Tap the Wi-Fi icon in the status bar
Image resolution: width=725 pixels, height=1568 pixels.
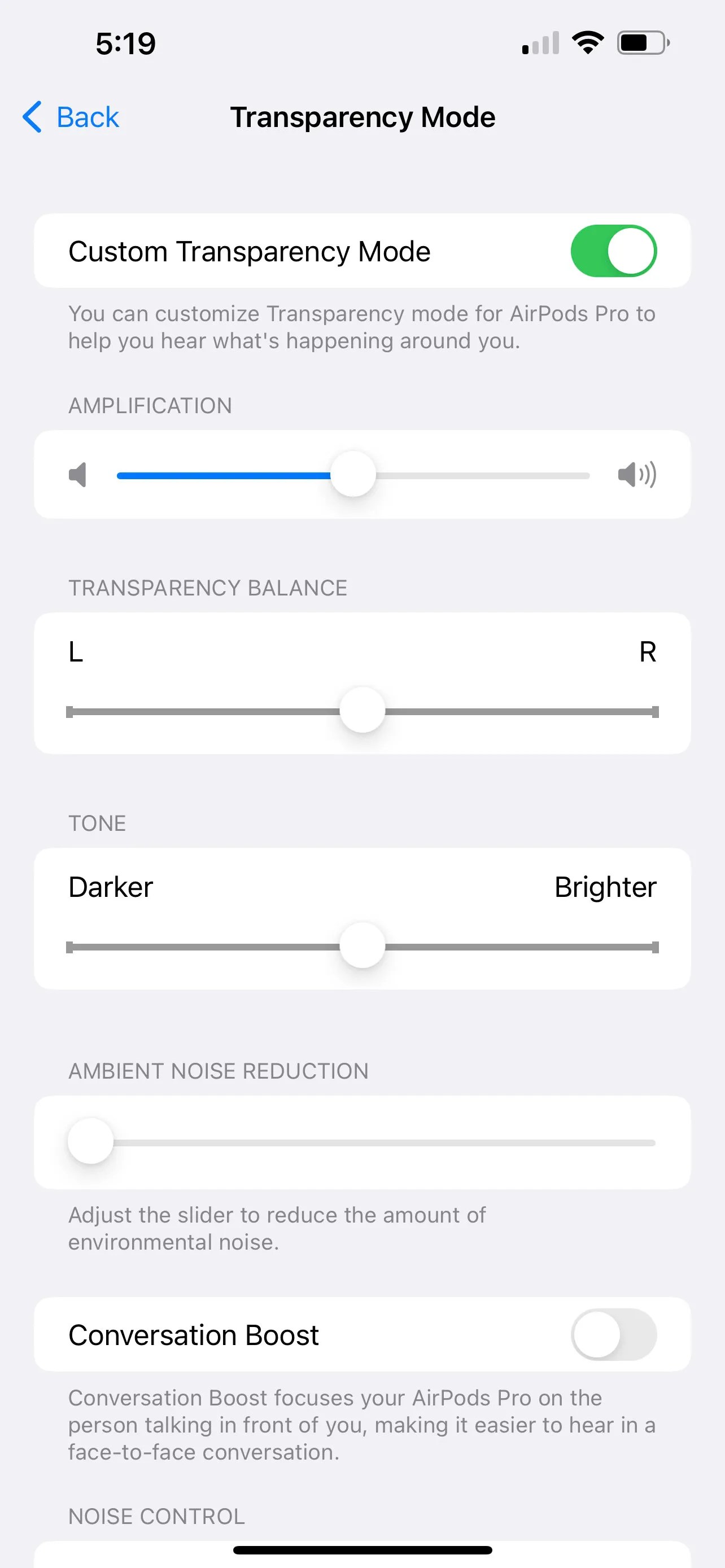click(586, 42)
